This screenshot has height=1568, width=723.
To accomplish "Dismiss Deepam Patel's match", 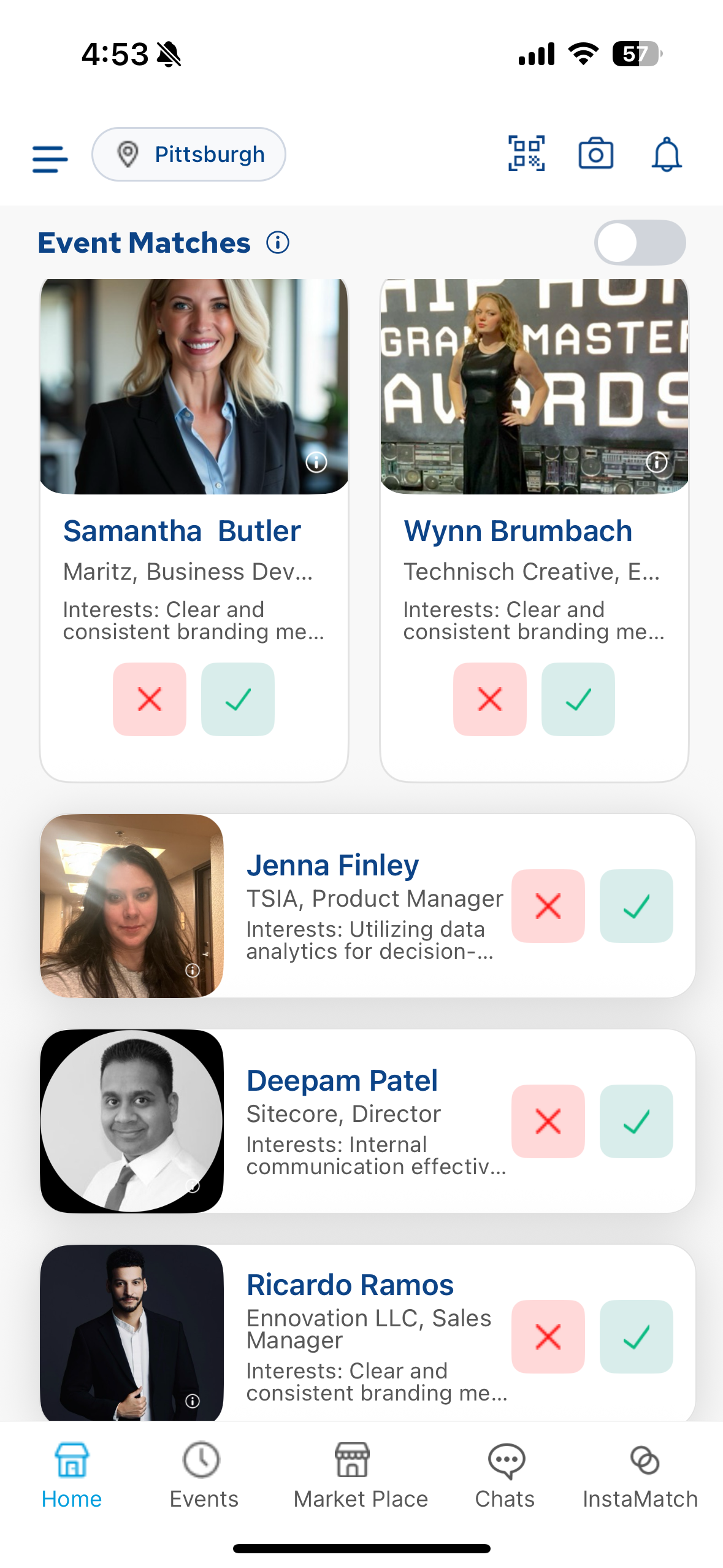I will tap(548, 1121).
